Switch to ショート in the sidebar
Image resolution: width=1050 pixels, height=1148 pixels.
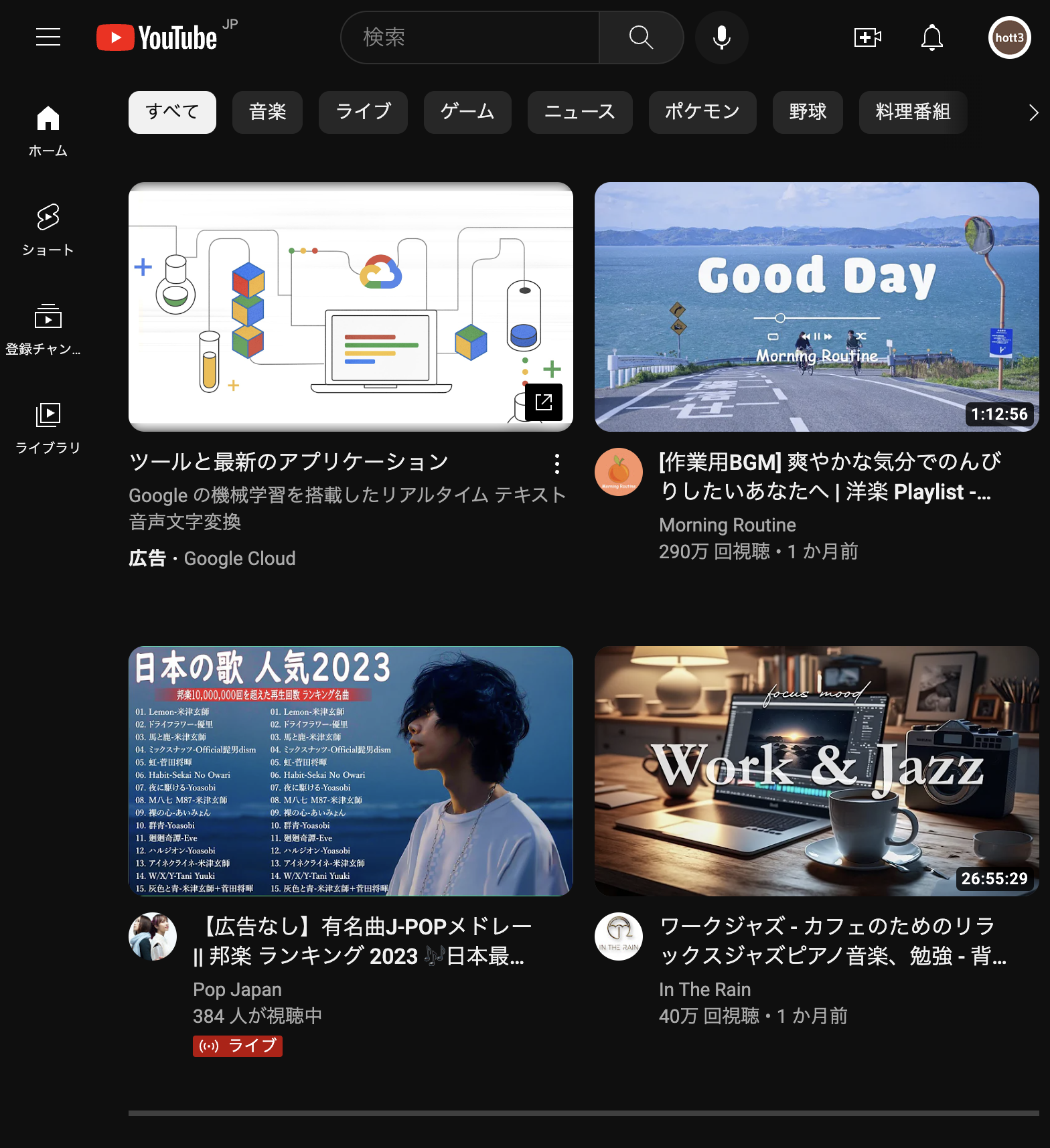point(48,230)
